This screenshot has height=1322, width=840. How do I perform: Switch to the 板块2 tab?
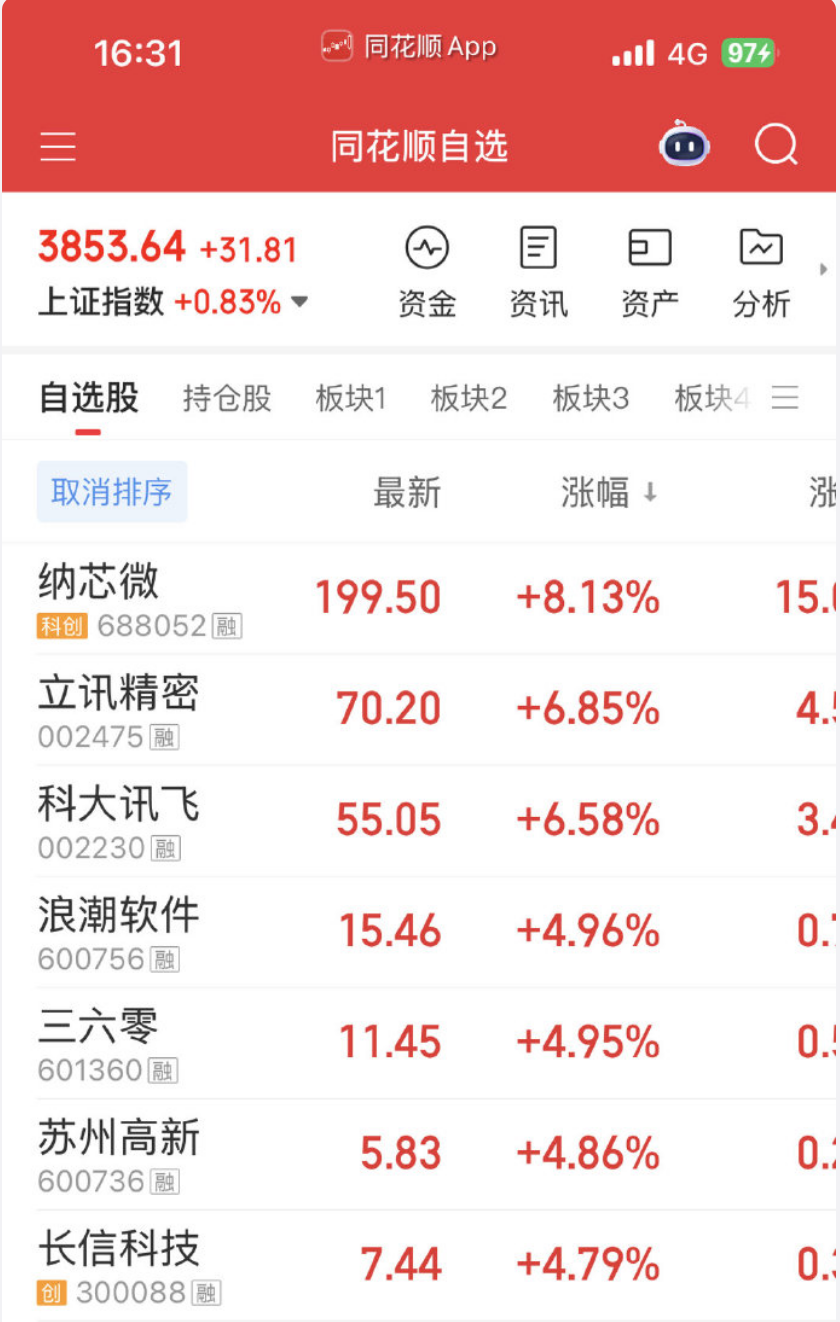pos(470,396)
